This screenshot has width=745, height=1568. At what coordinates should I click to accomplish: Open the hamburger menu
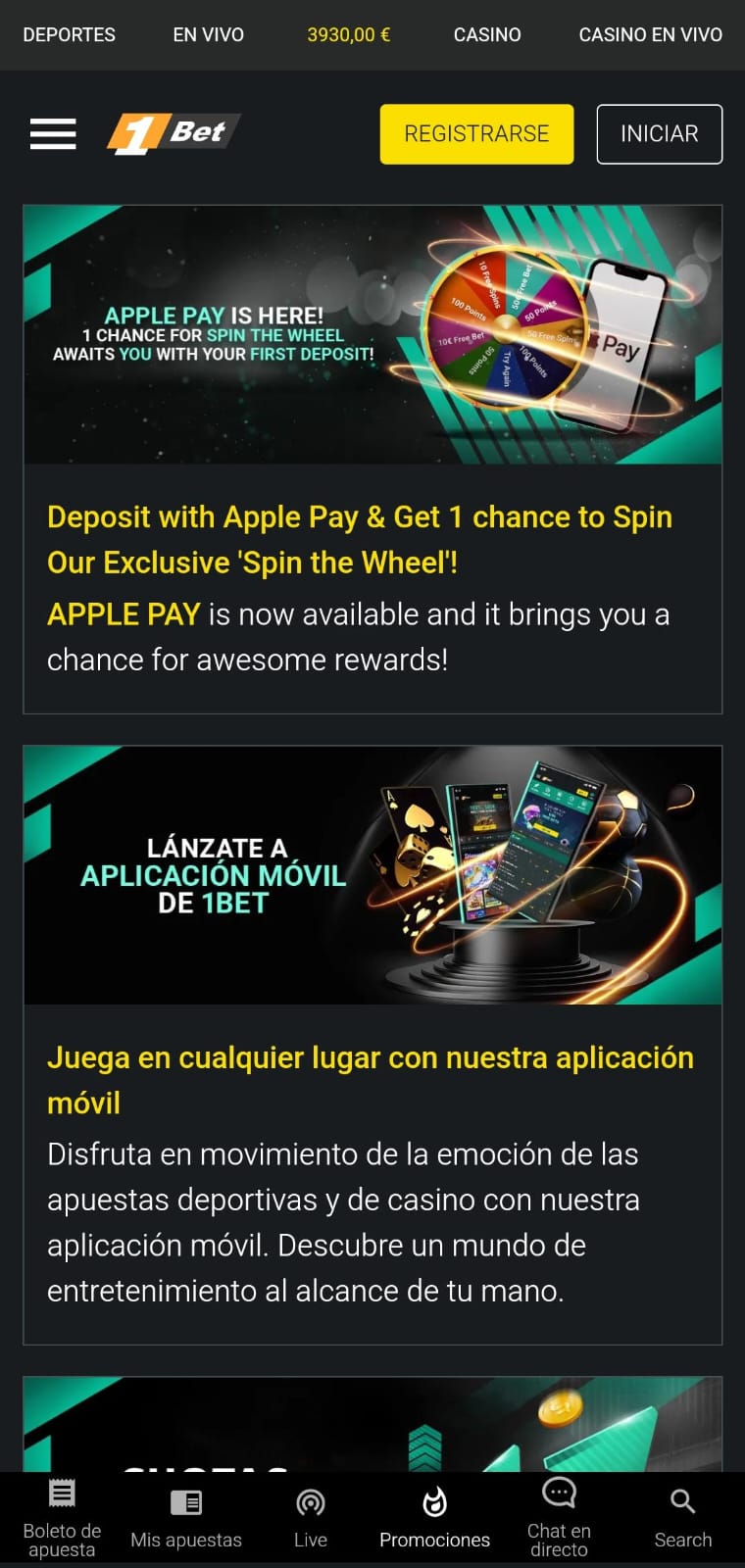click(x=53, y=133)
